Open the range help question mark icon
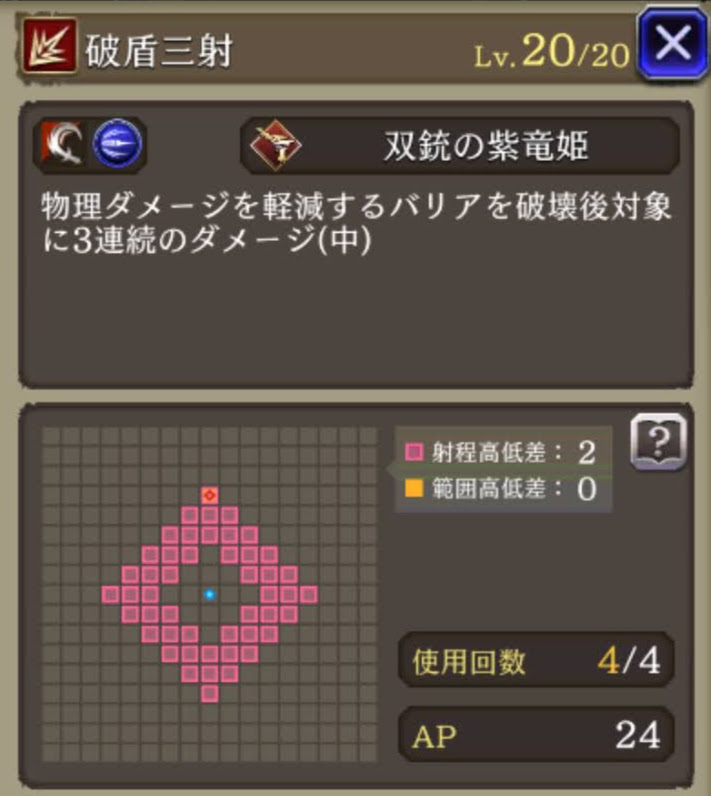The image size is (711, 796). pyautogui.click(x=660, y=440)
